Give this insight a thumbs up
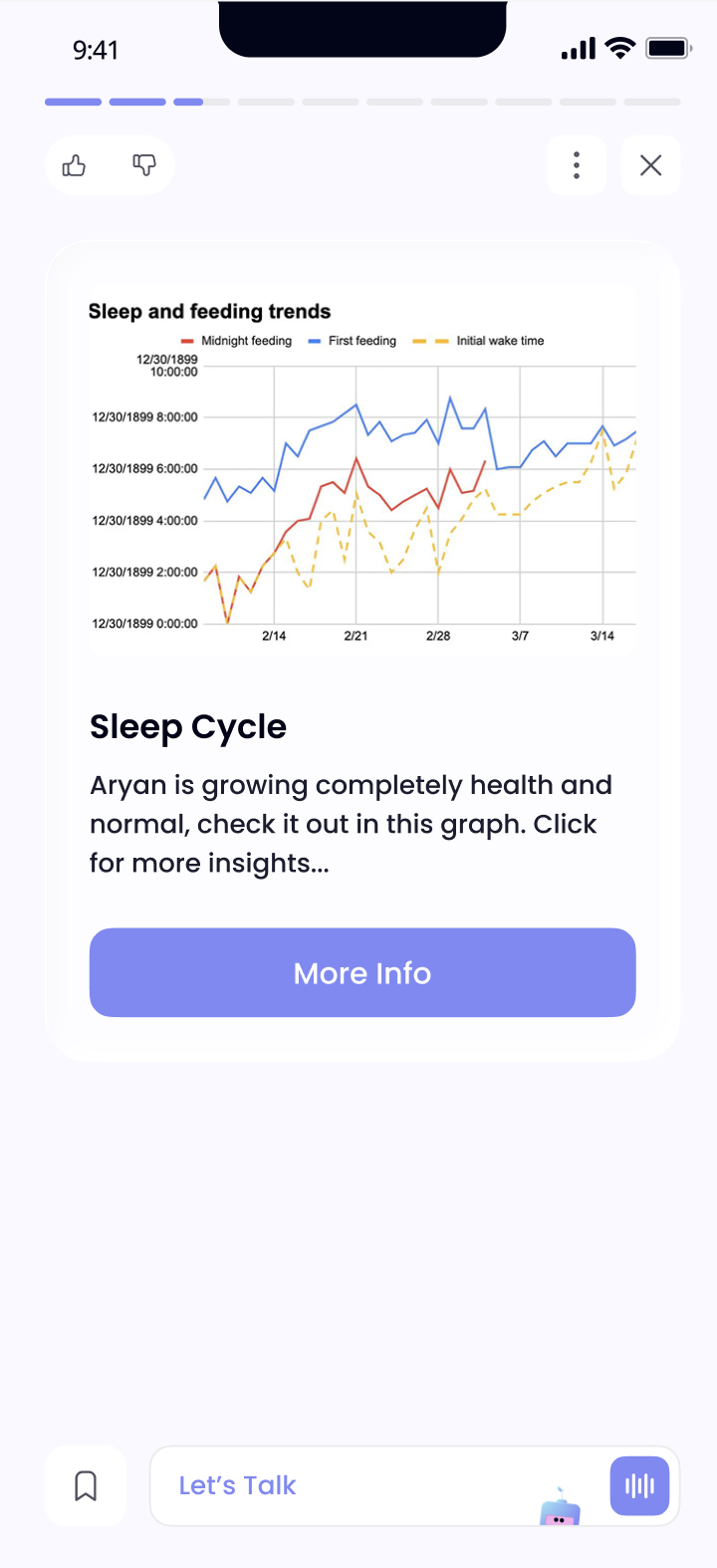The width and height of the screenshot is (717, 1568). [75, 165]
